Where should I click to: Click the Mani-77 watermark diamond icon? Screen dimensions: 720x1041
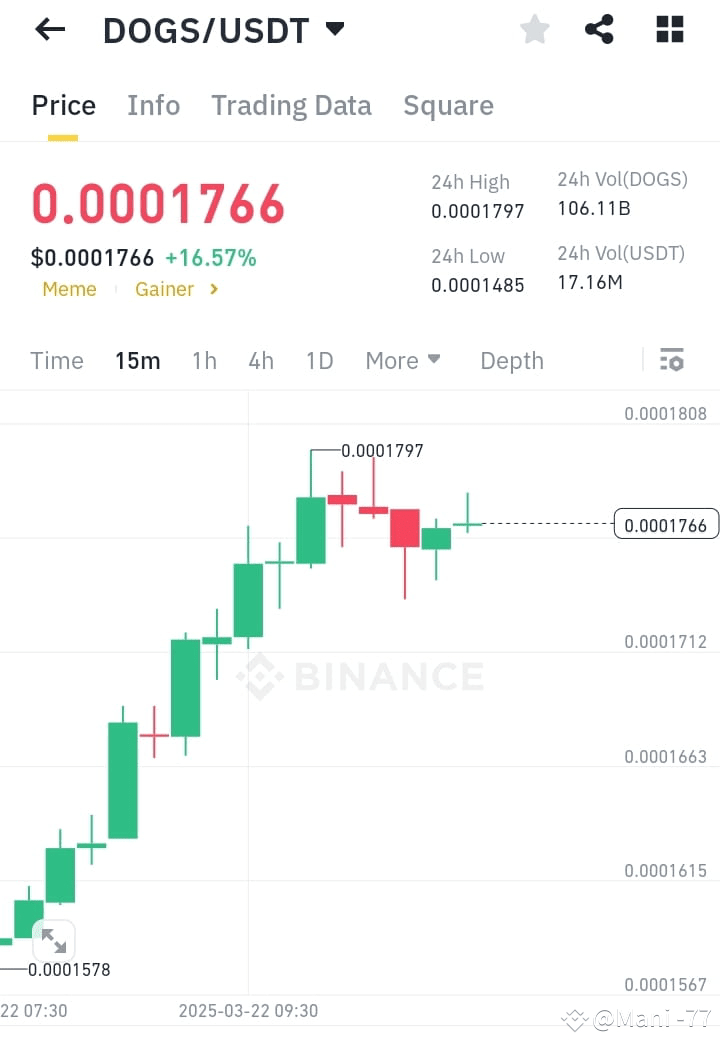pyautogui.click(x=576, y=1019)
